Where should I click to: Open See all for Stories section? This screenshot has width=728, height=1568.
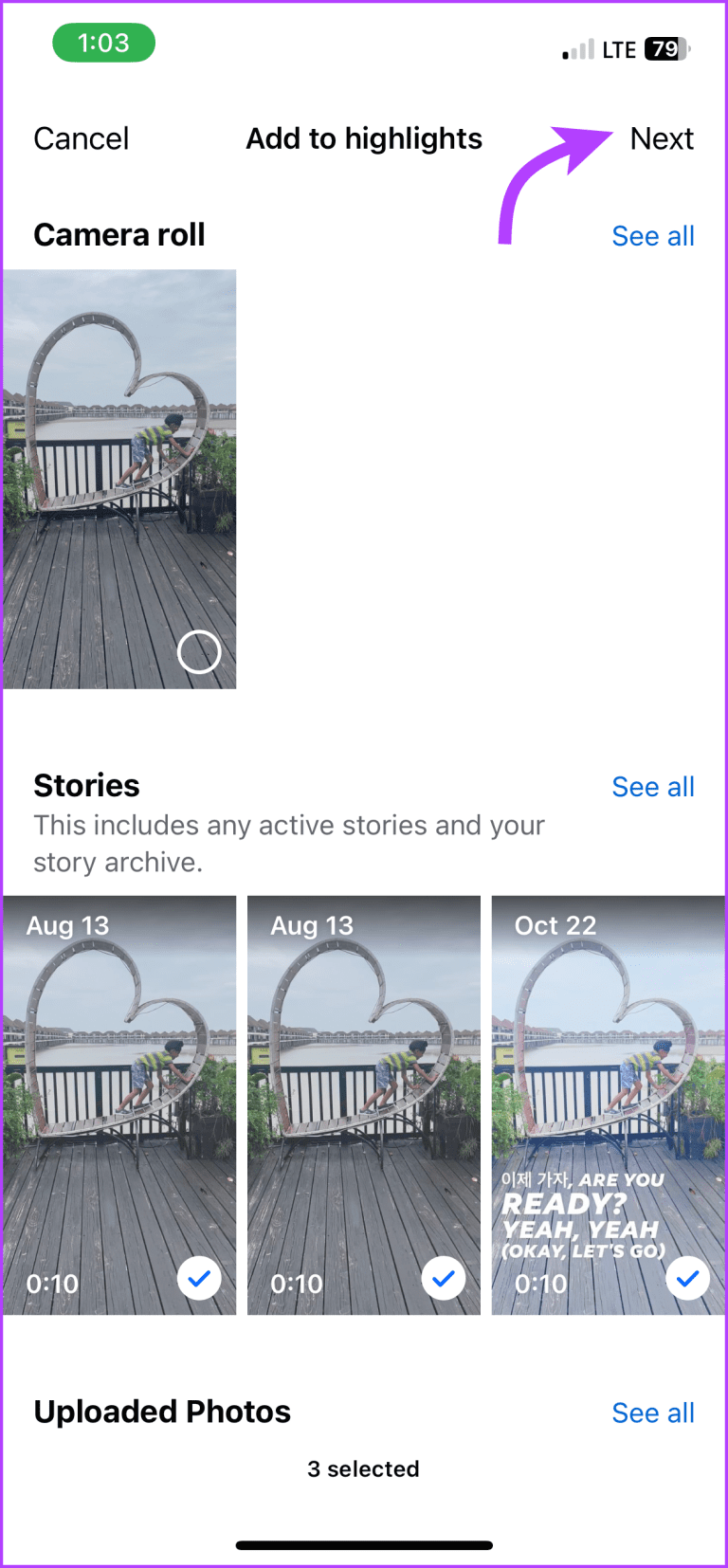[x=653, y=786]
